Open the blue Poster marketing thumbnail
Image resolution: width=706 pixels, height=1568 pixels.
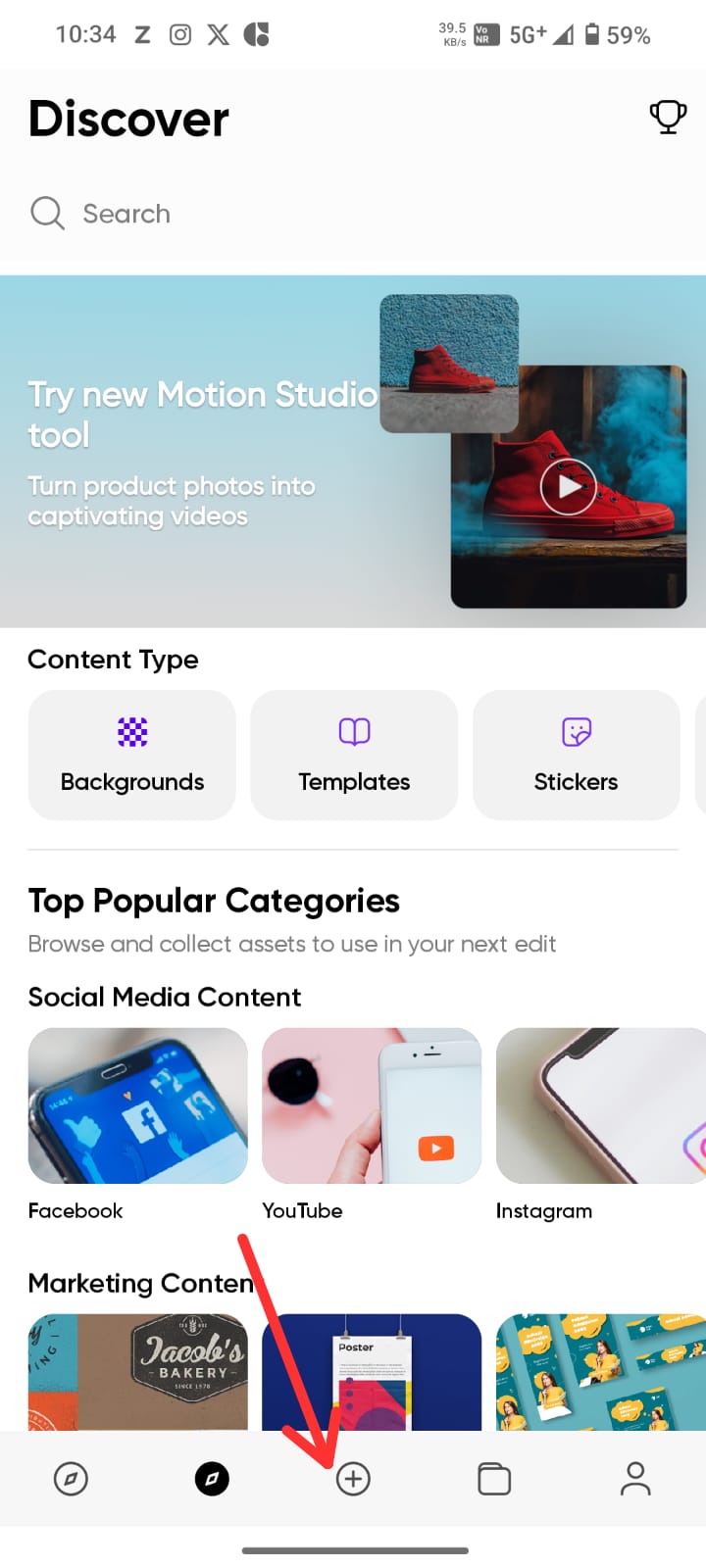coord(372,1372)
